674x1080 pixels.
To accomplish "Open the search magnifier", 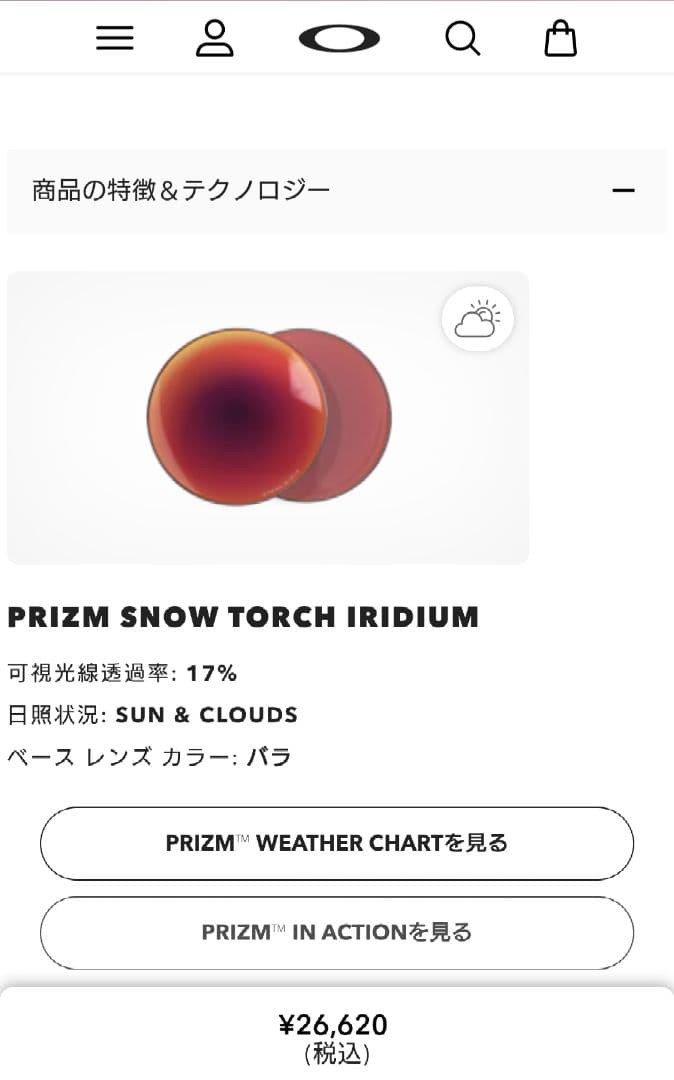I will [462, 38].
